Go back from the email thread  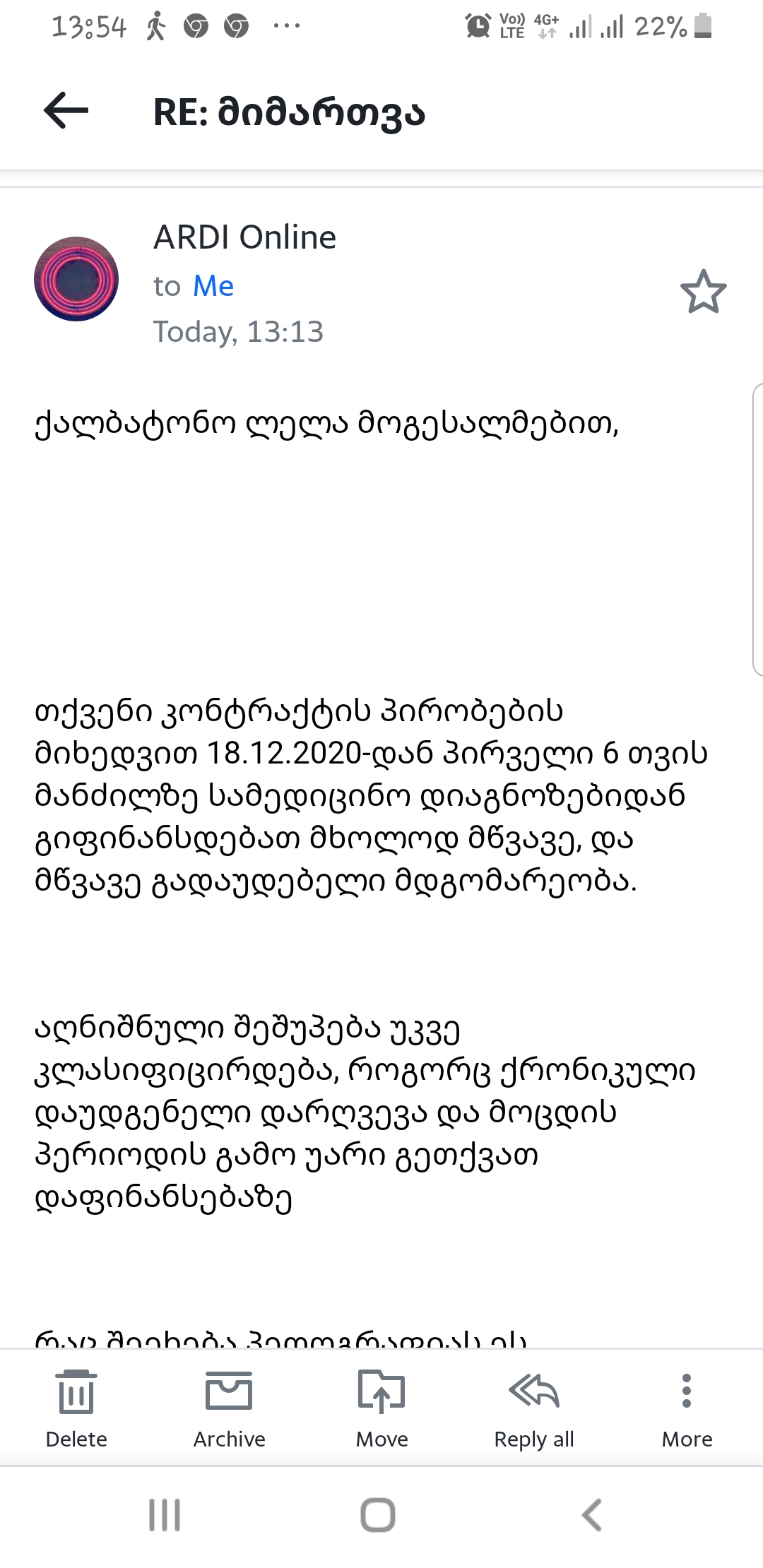point(66,111)
